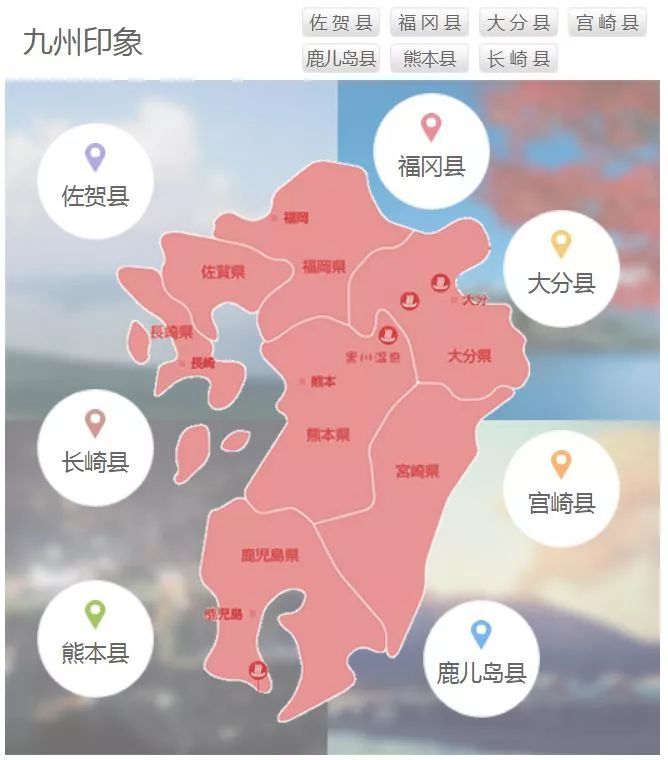Select the 大分县 chip beside the title
The height and width of the screenshot is (760, 668).
point(518,23)
